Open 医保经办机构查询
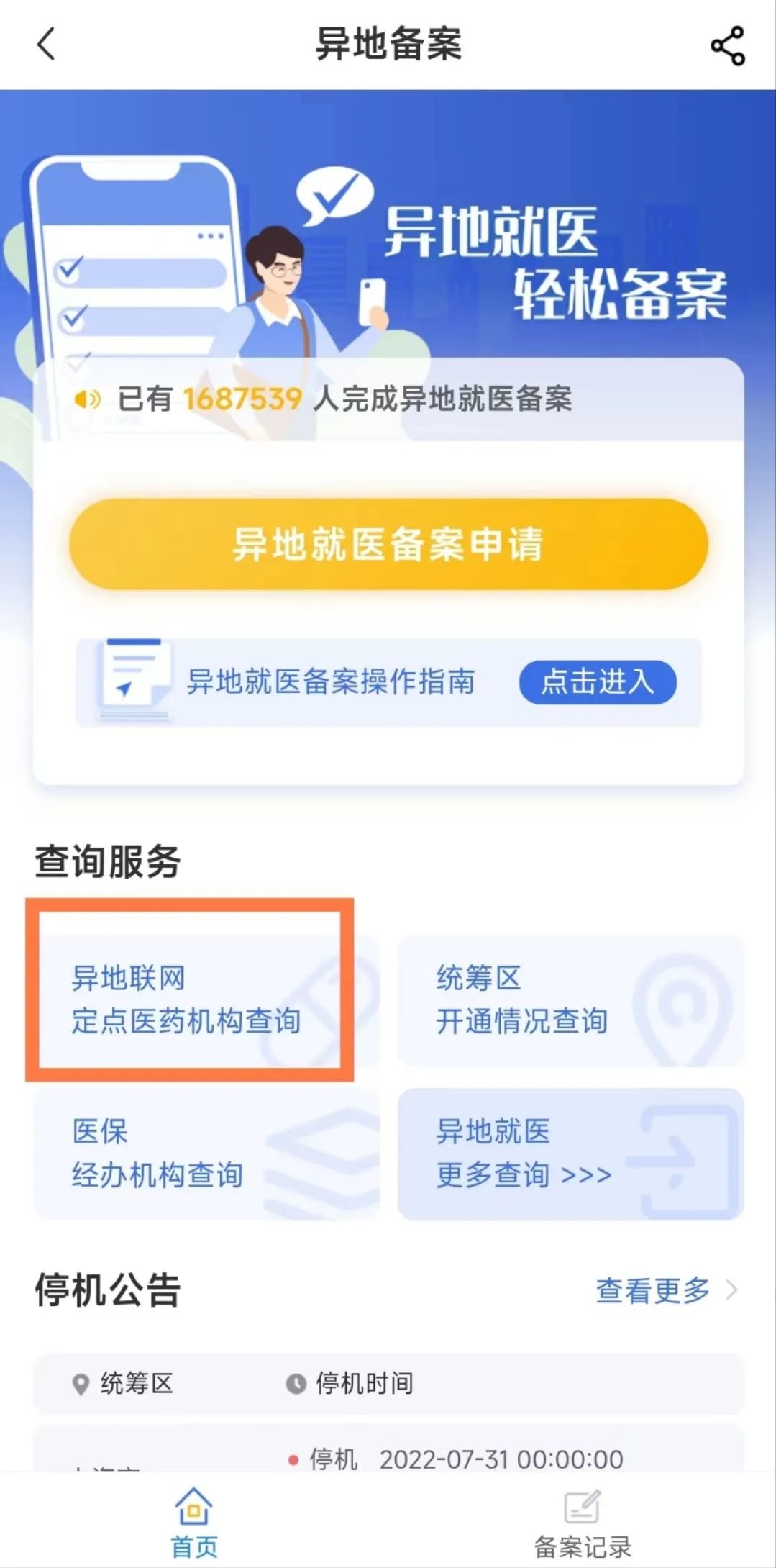 pyautogui.click(x=206, y=1154)
